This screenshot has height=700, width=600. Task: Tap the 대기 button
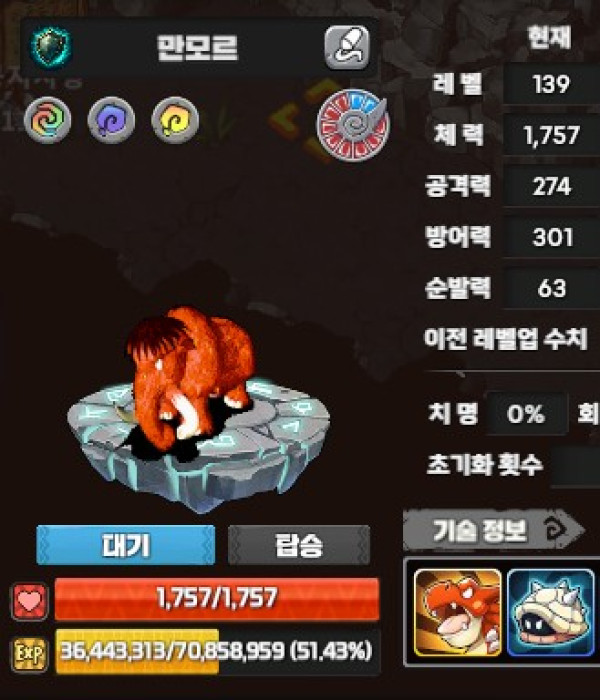click(126, 545)
